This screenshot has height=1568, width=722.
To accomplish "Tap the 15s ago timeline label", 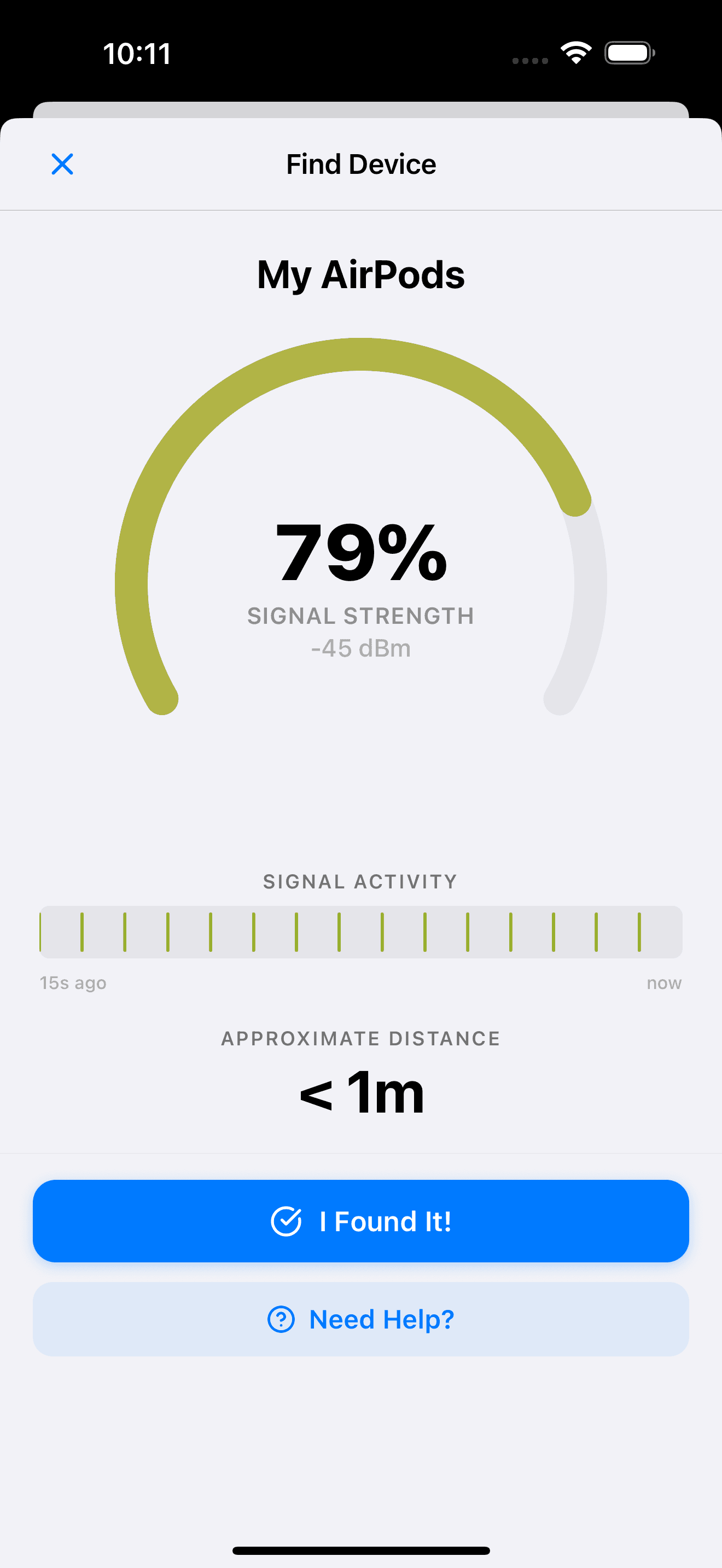I will (72, 982).
